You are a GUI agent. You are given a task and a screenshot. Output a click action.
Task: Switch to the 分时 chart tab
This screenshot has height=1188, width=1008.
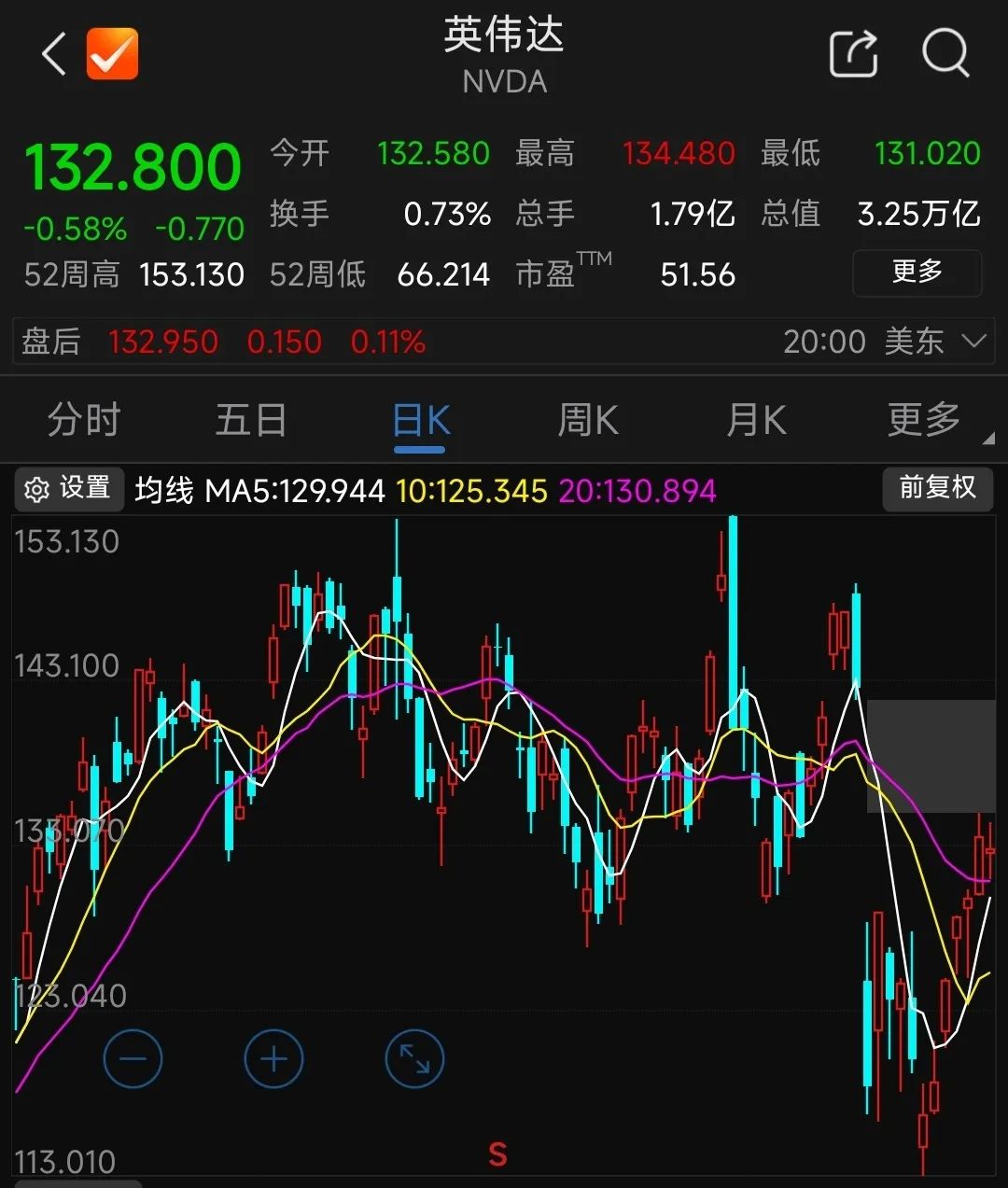pyautogui.click(x=84, y=420)
